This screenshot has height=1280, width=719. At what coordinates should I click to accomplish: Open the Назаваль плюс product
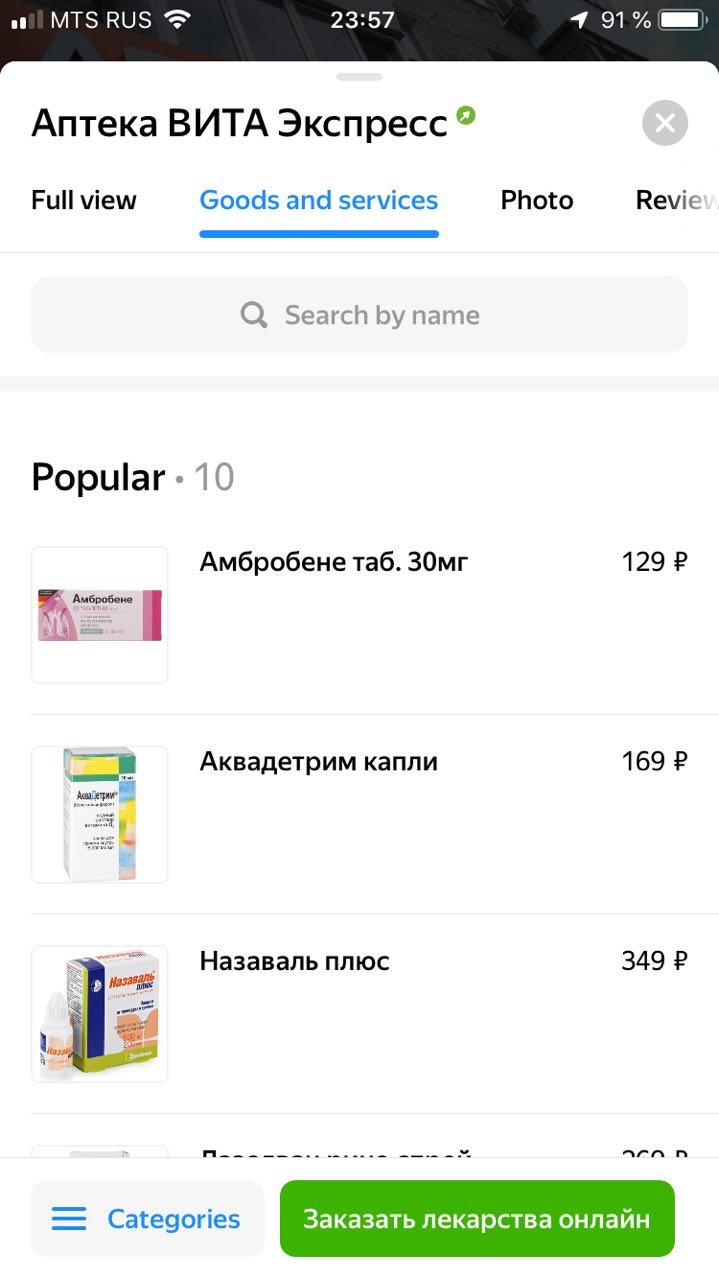pyautogui.click(x=359, y=1014)
